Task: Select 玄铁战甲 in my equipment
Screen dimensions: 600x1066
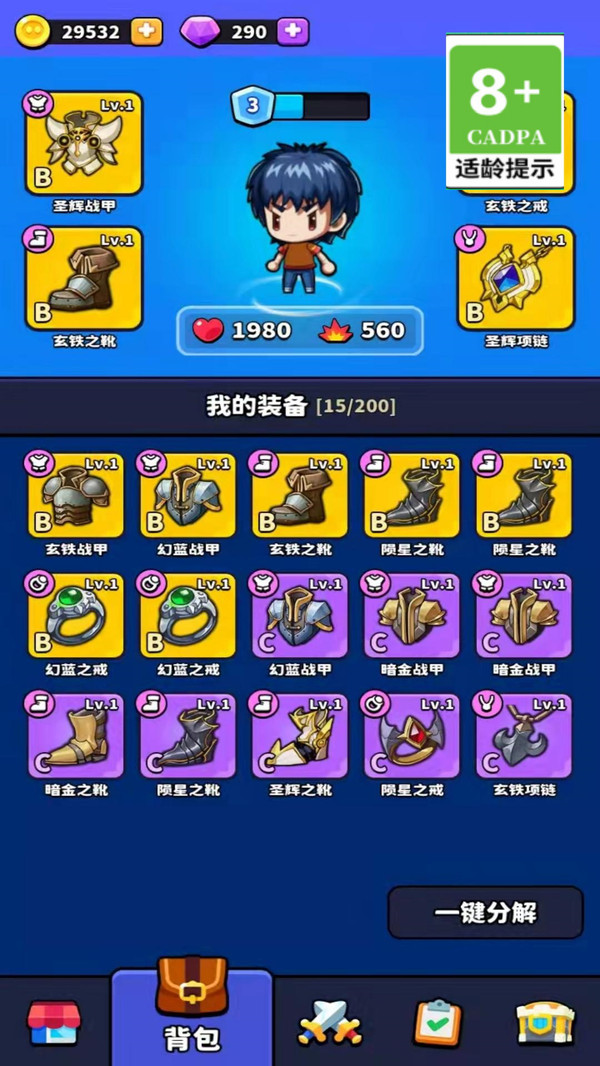Action: pyautogui.click(x=77, y=495)
